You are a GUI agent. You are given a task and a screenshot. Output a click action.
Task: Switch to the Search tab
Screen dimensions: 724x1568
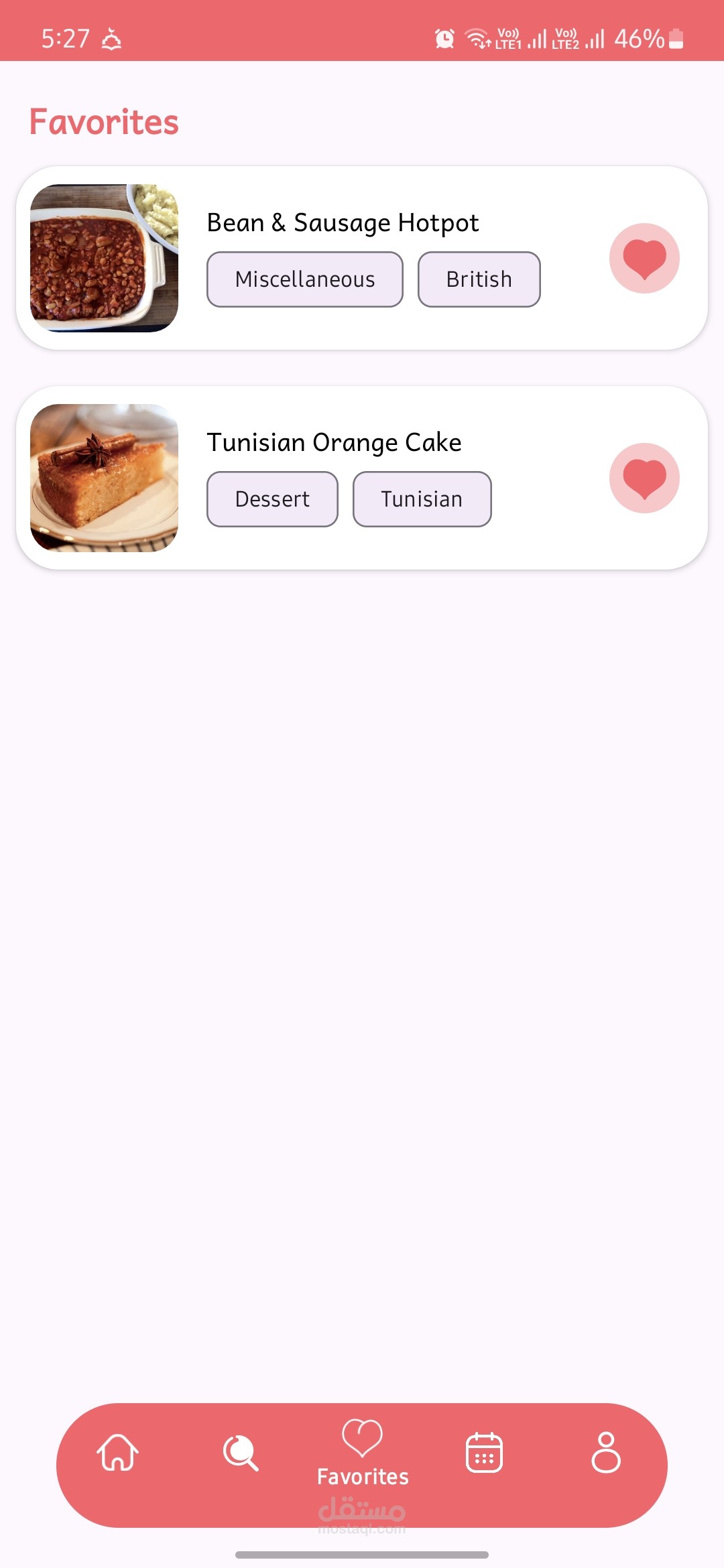240,1453
